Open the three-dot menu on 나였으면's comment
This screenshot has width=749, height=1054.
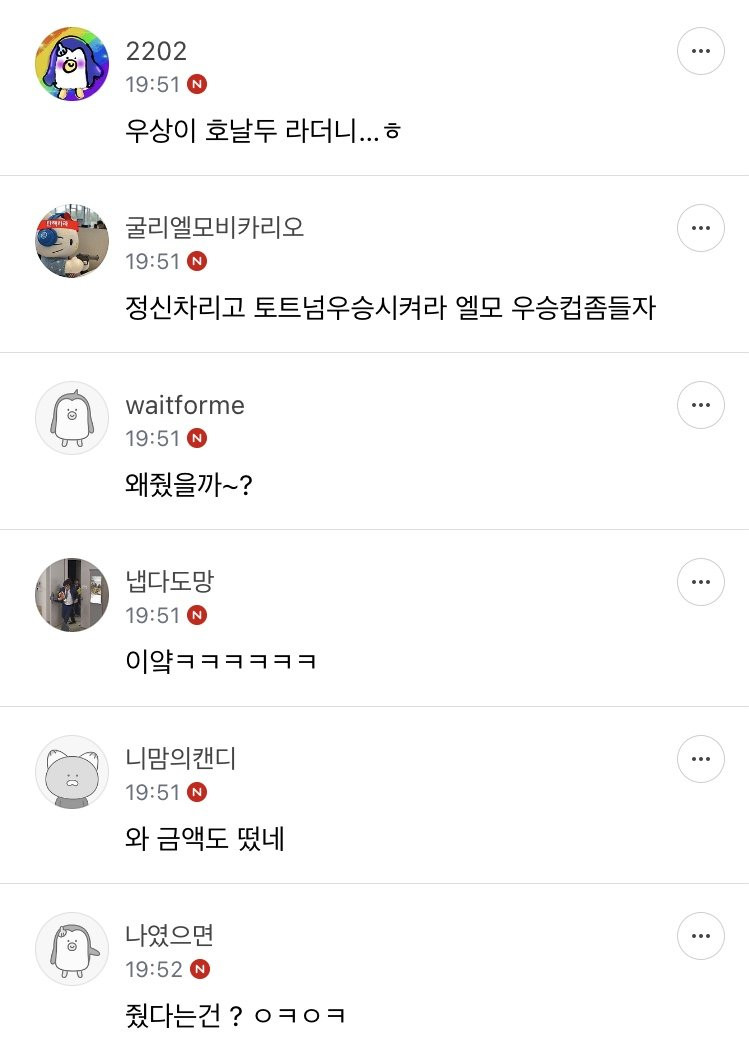[x=700, y=936]
